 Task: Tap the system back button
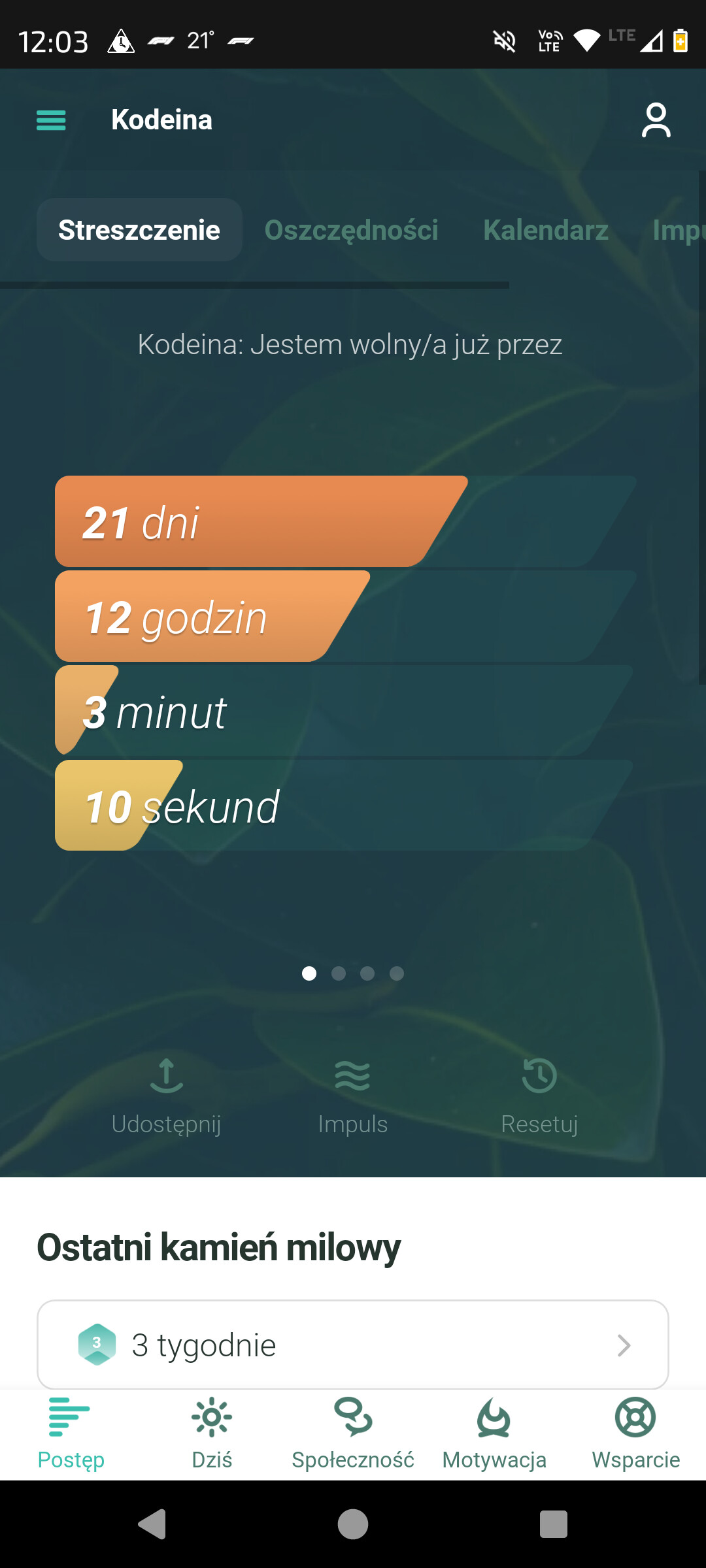152,1524
